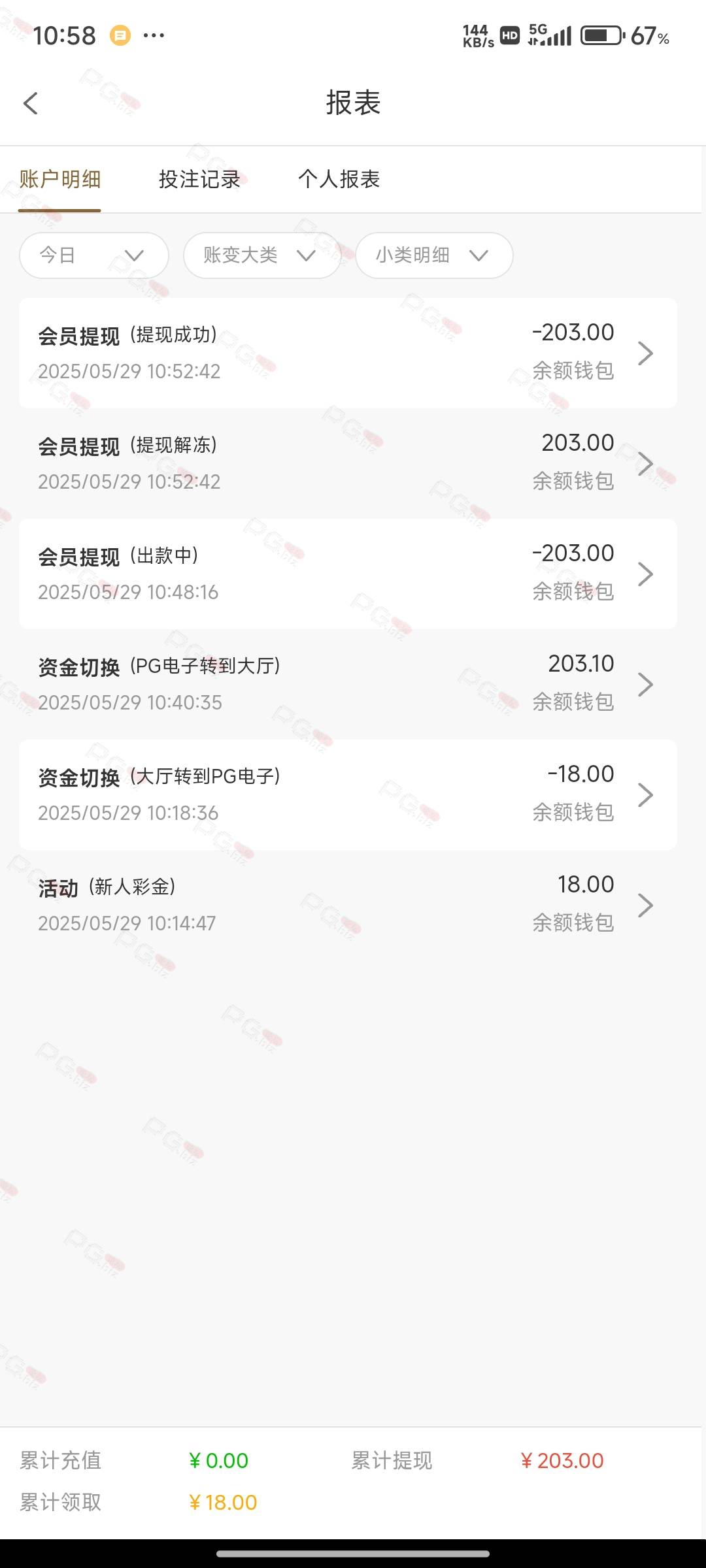The image size is (706, 1568).
Task: Select the 账户明细 tab
Action: tap(60, 179)
